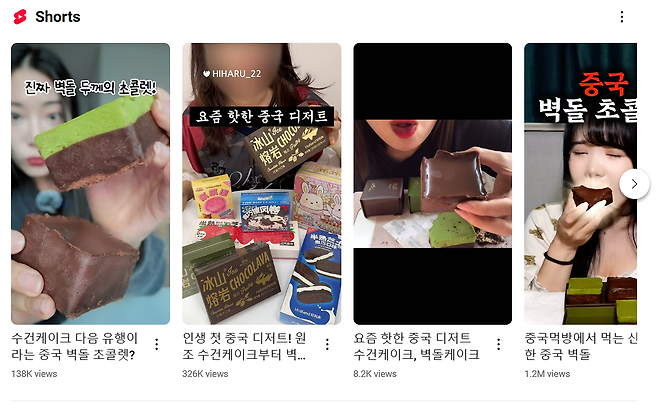Play the short with 8.2K views
Viewport: 658px width, 405px height.
point(432,183)
